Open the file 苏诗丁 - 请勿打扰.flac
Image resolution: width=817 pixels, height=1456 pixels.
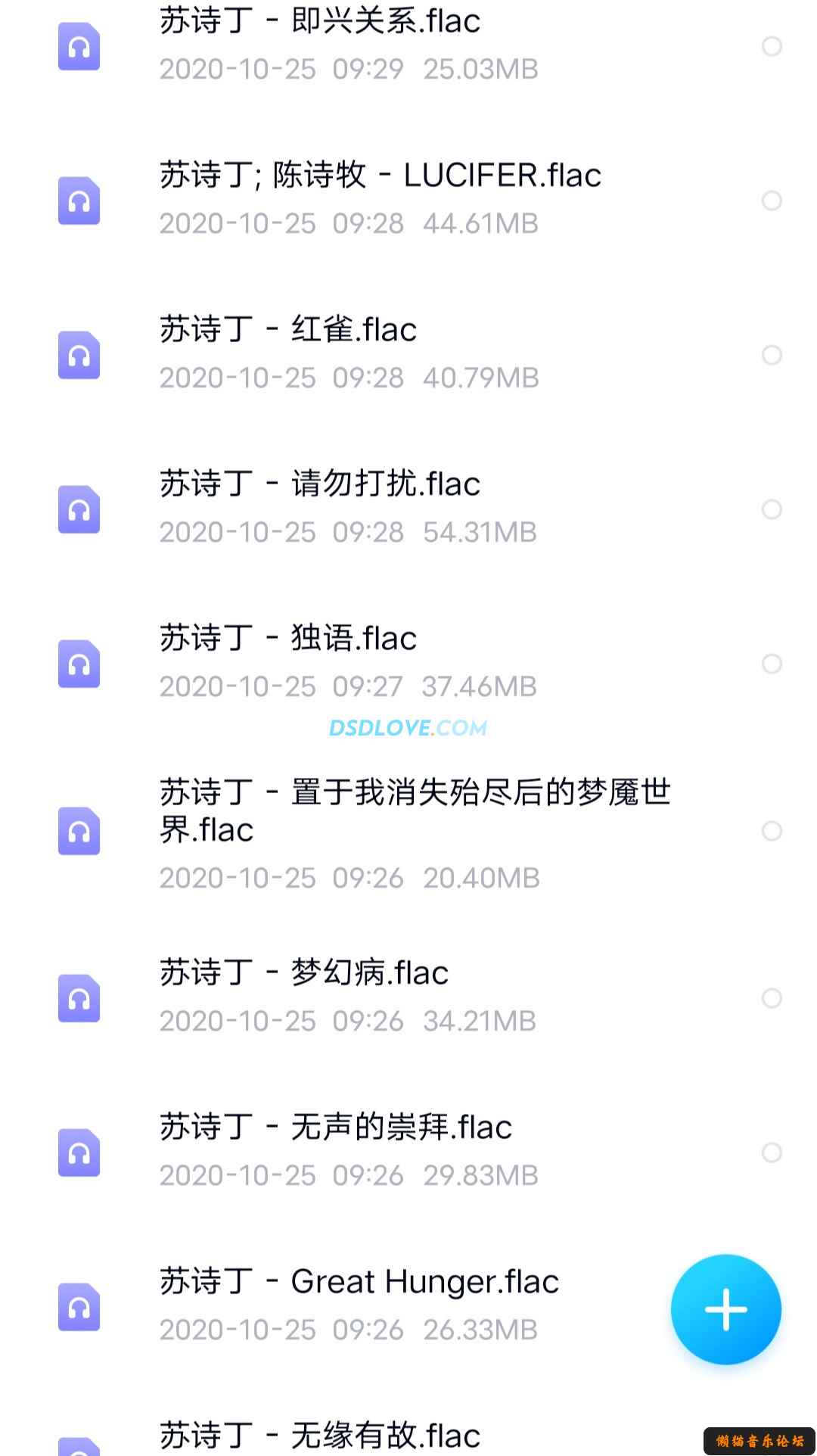pyautogui.click(x=319, y=484)
